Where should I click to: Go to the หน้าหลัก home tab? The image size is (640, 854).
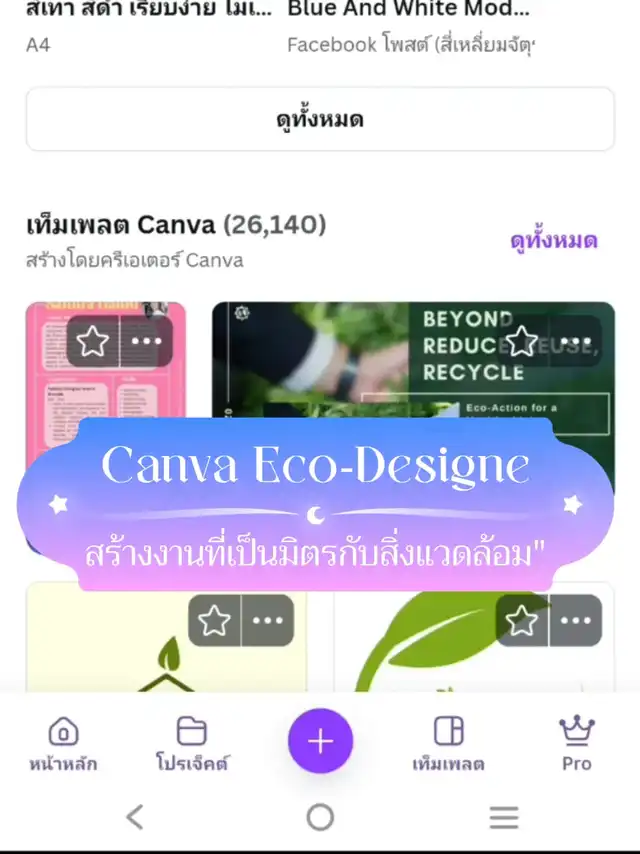[63, 743]
